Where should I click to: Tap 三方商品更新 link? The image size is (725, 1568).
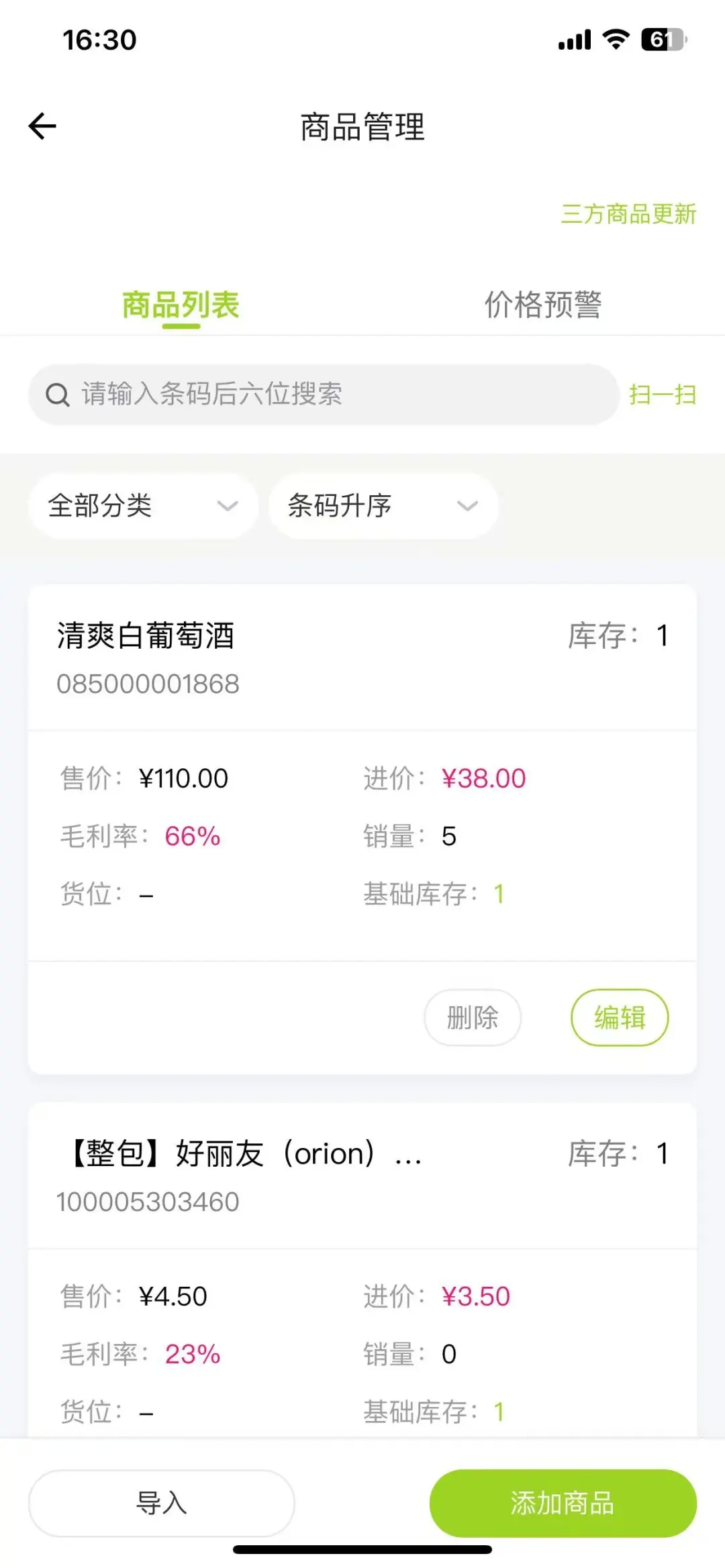(628, 214)
